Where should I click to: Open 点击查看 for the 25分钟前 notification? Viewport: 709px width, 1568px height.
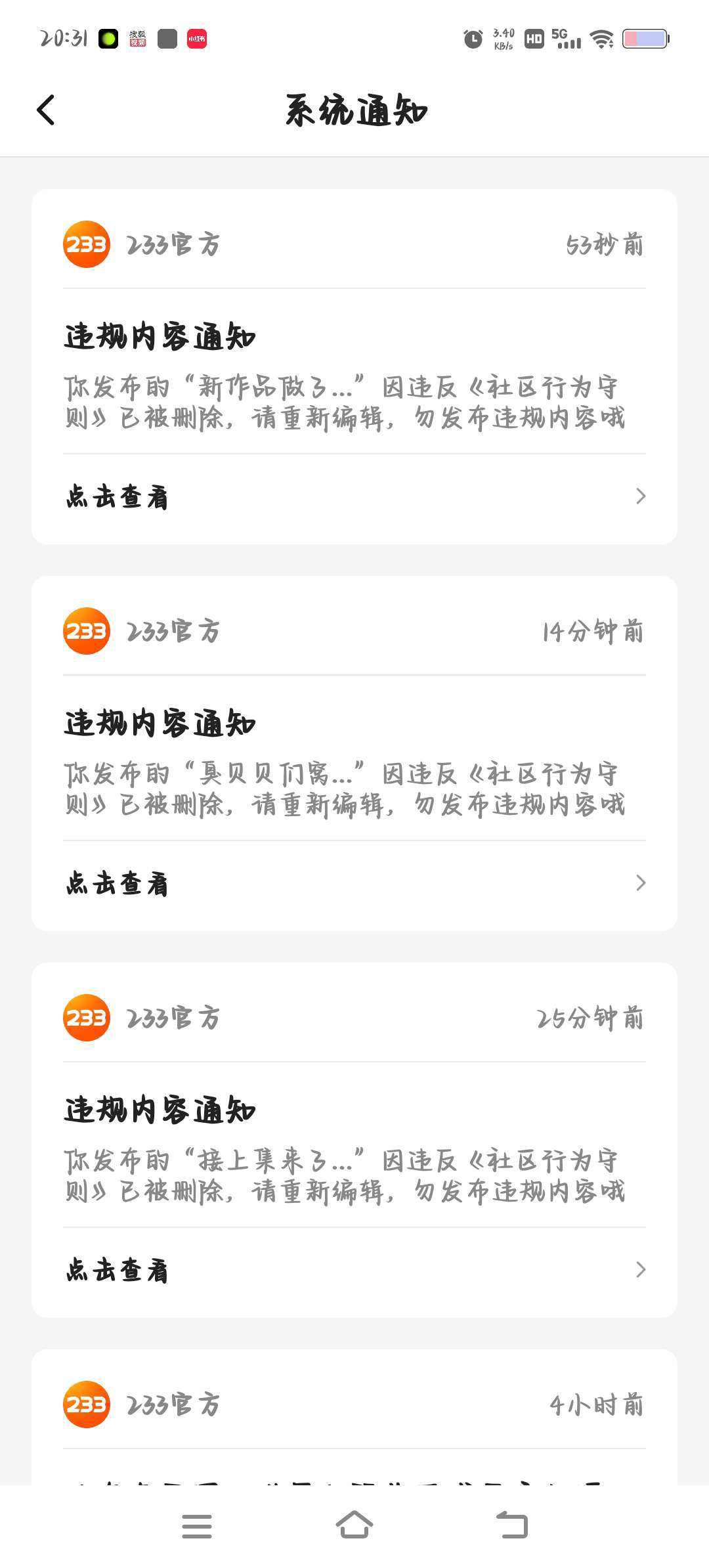(354, 1271)
